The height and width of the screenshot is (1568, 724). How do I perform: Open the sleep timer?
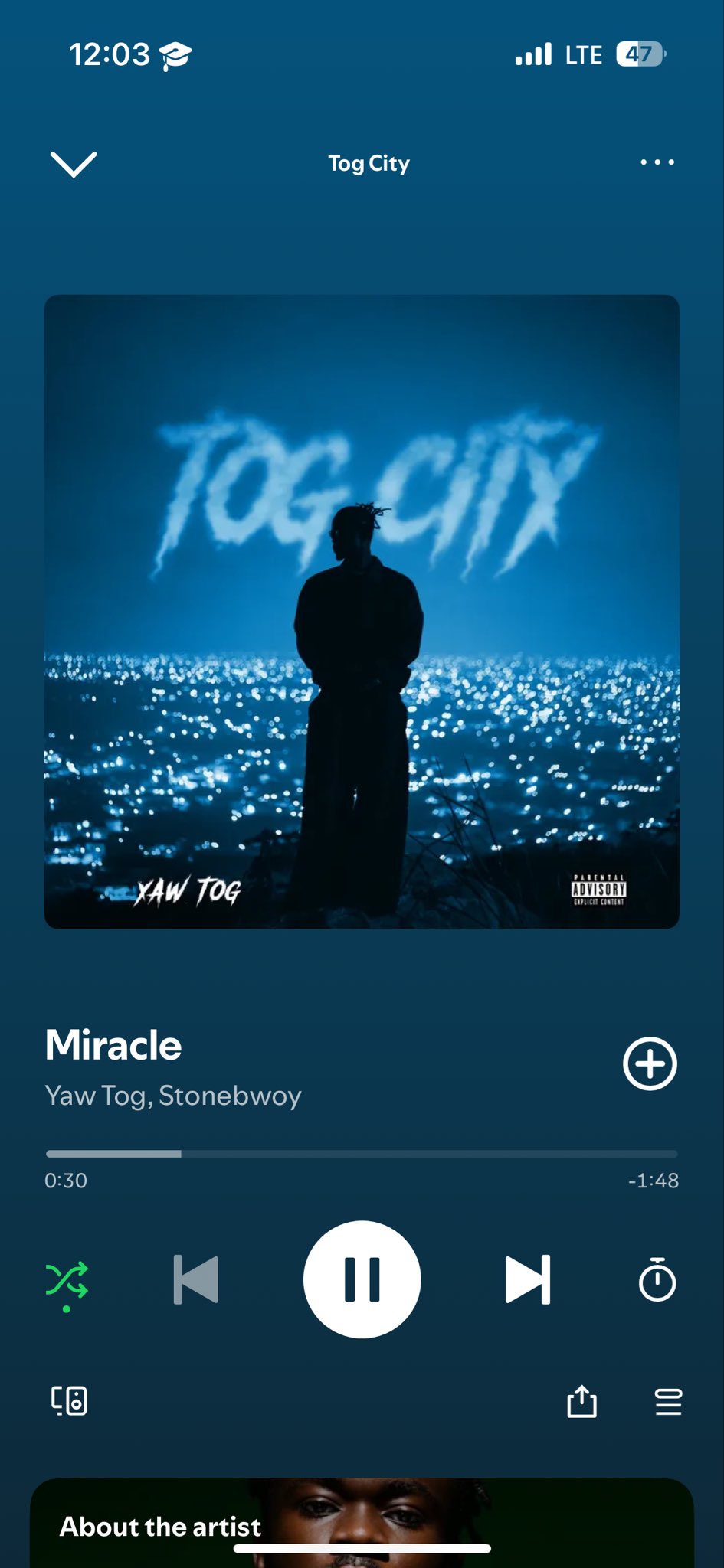657,1279
